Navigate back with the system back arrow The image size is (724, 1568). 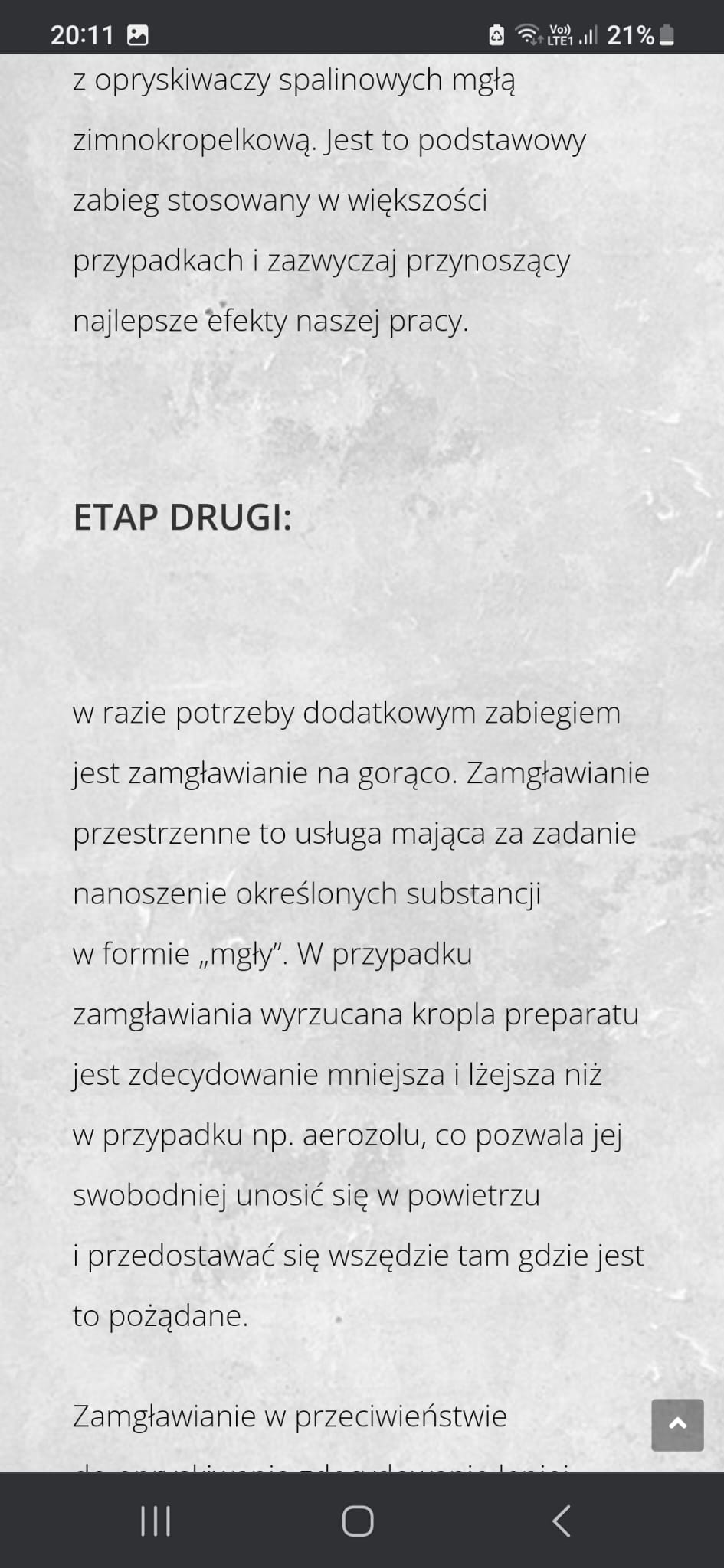pyautogui.click(x=562, y=1521)
